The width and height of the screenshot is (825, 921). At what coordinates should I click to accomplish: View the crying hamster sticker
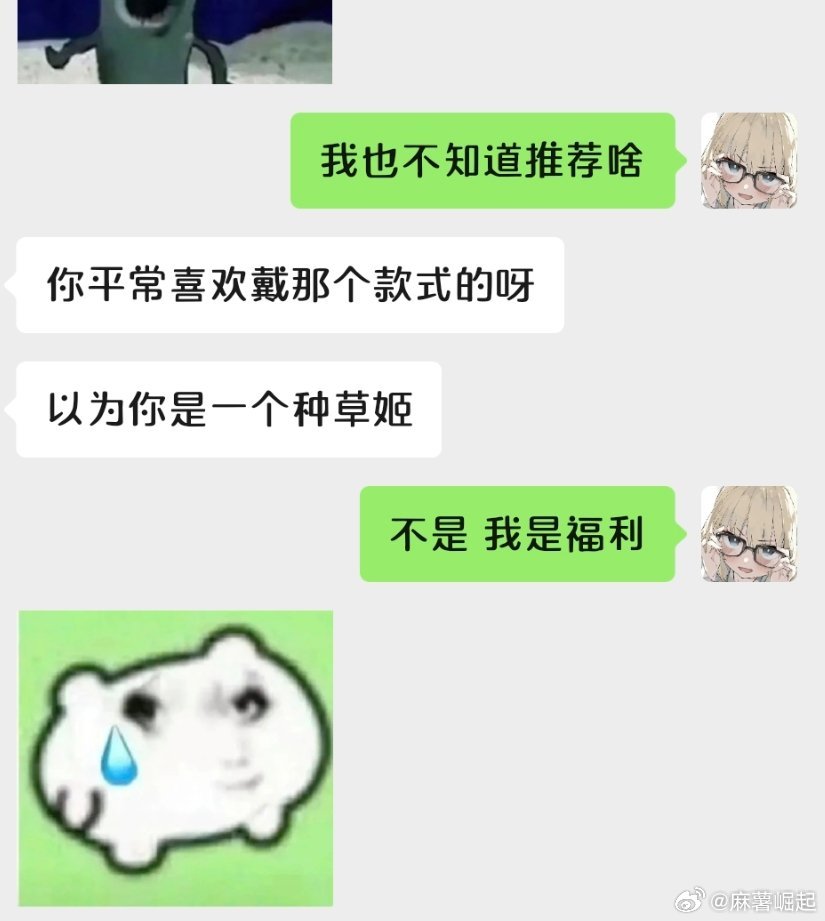click(176, 758)
